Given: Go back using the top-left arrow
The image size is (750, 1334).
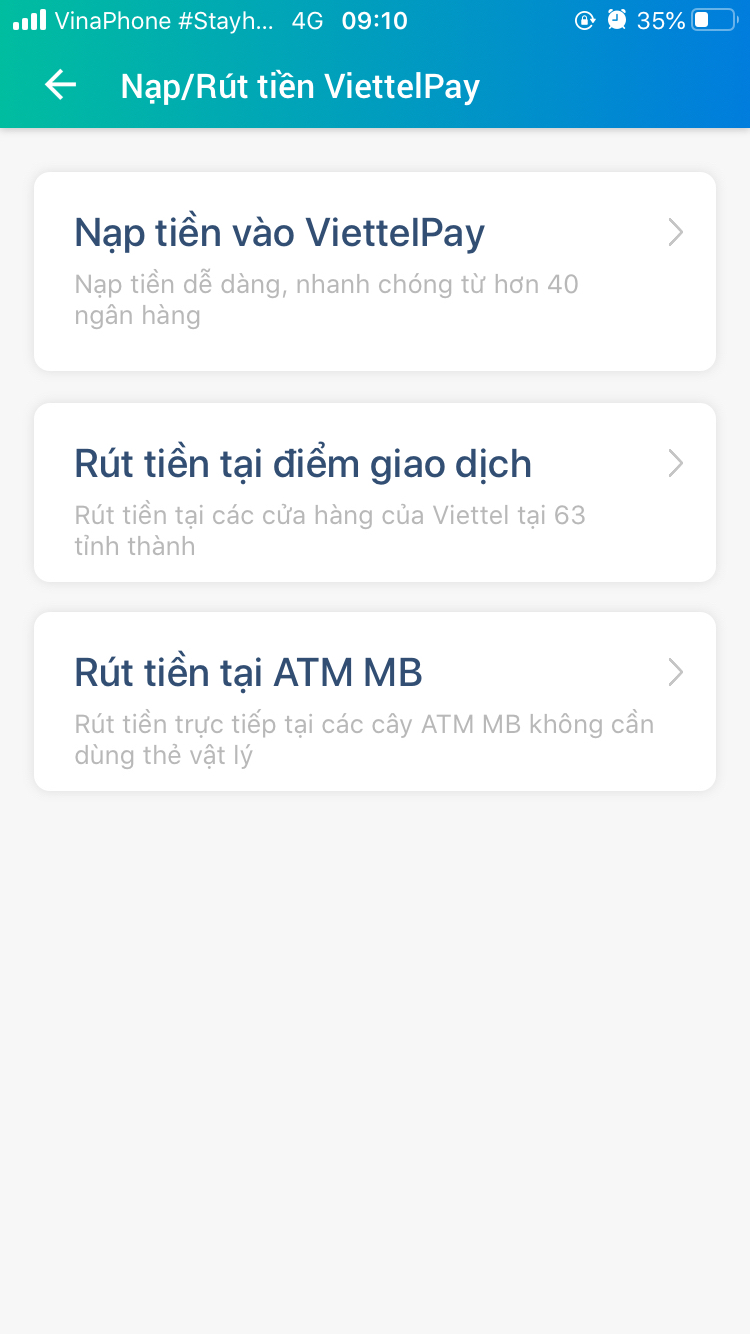Looking at the screenshot, I should click(x=61, y=85).
